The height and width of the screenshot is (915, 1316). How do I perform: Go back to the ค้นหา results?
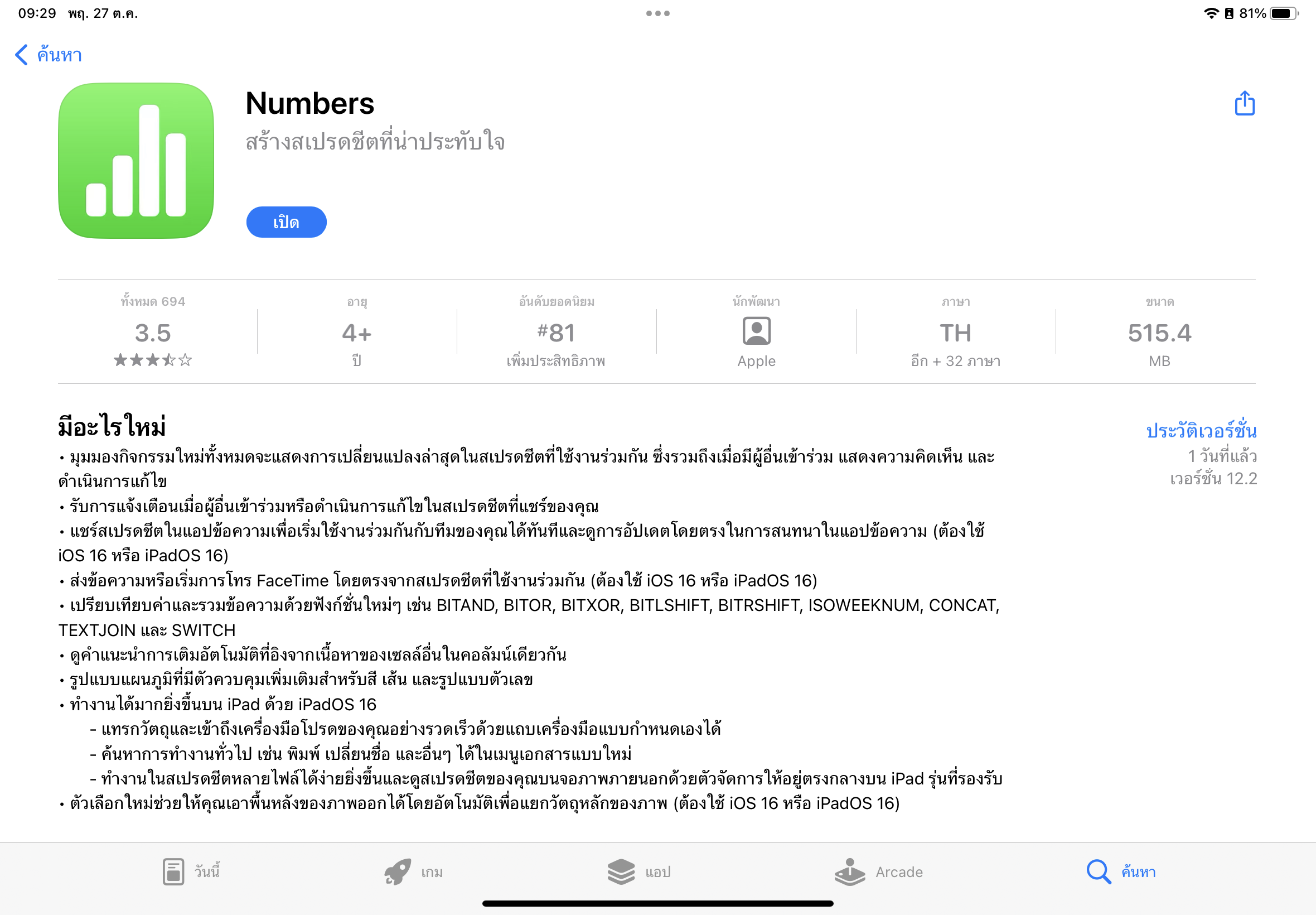pyautogui.click(x=49, y=55)
